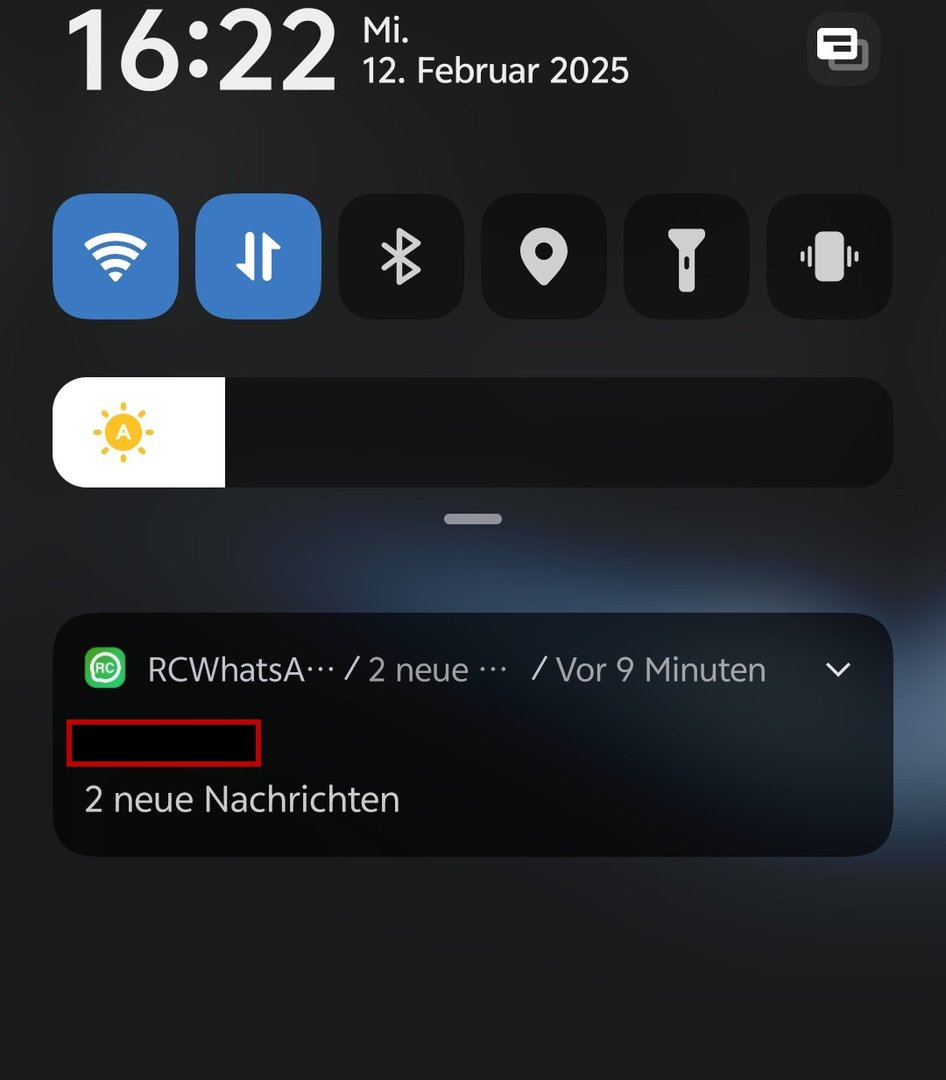Turn off Wi-Fi quick tile

point(115,256)
